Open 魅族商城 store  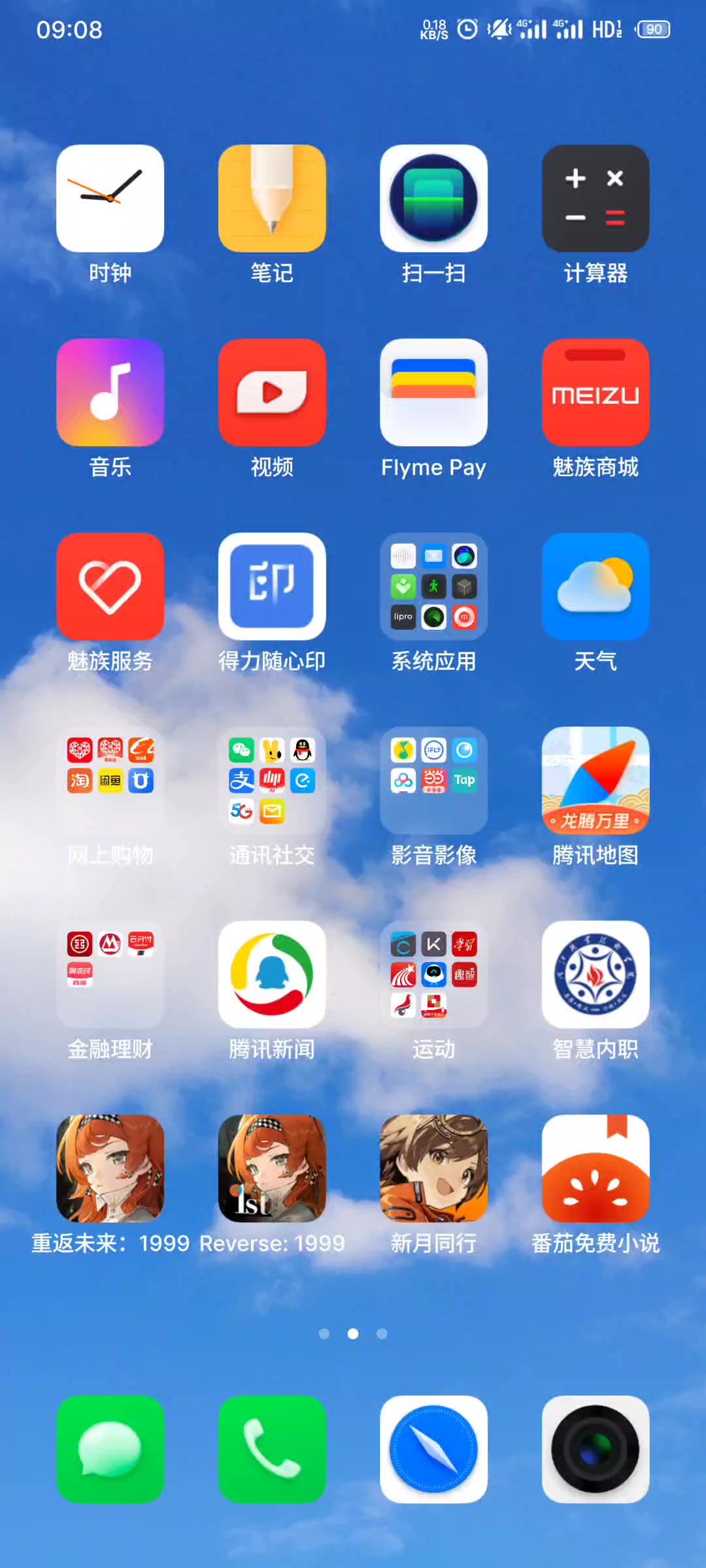click(x=595, y=393)
